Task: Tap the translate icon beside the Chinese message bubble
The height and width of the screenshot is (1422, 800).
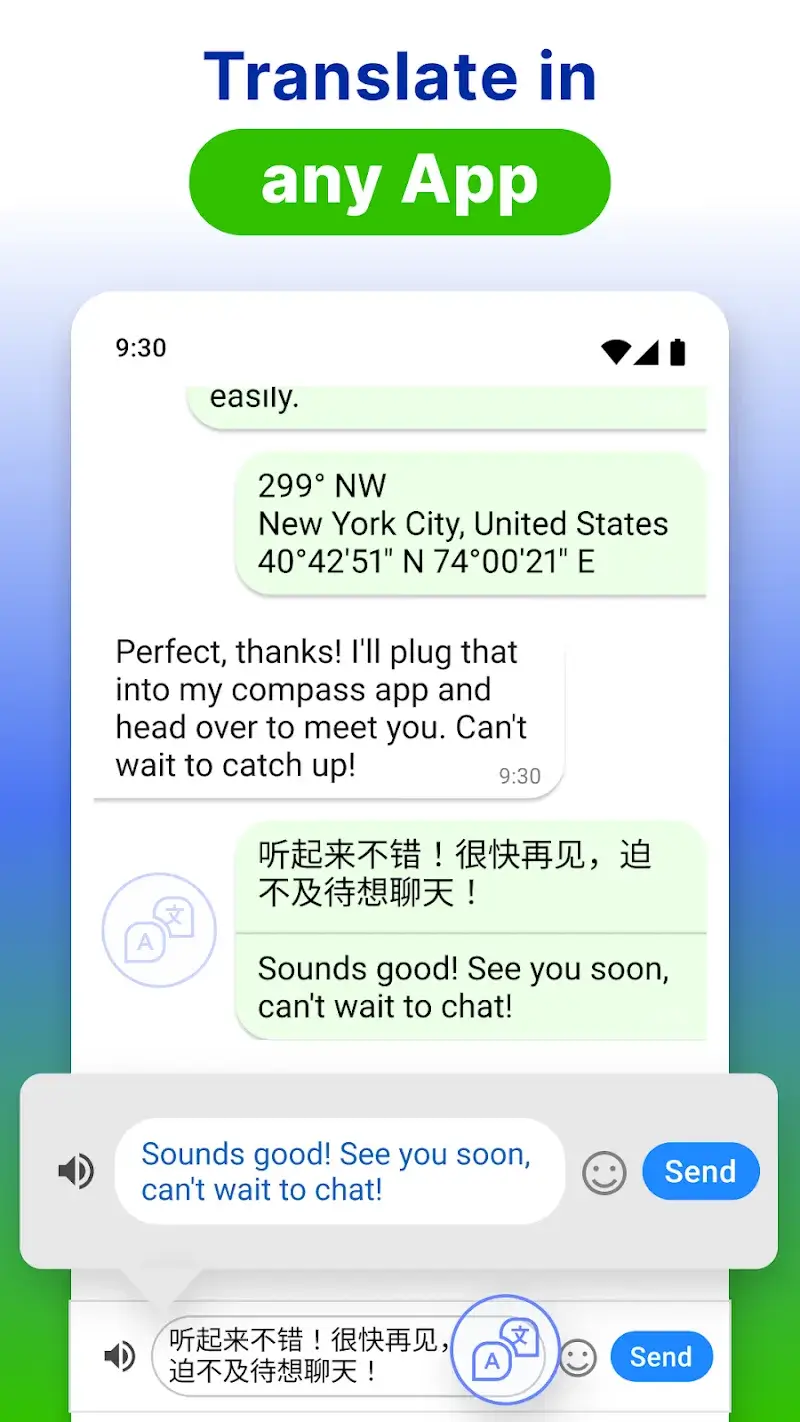Action: click(x=159, y=929)
